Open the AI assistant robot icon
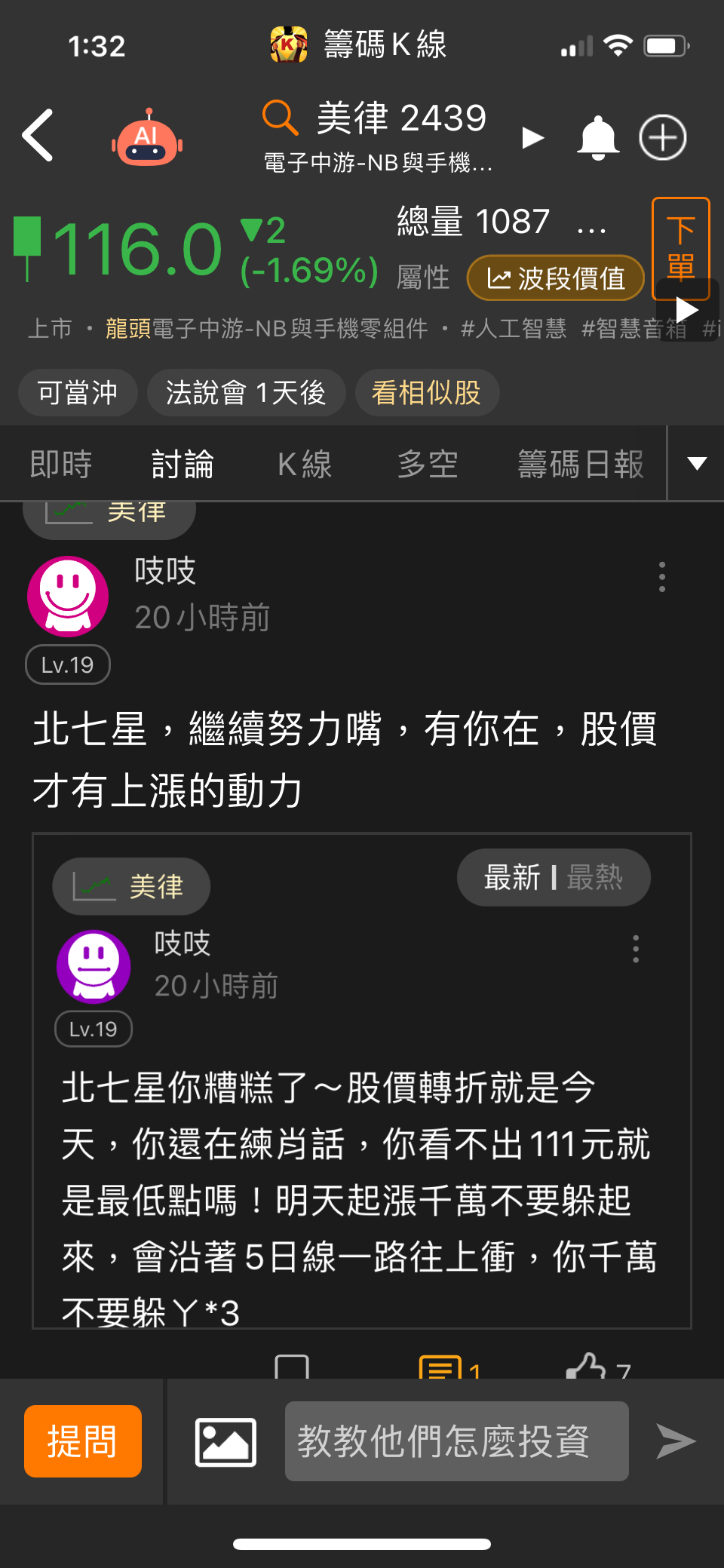 (x=148, y=138)
